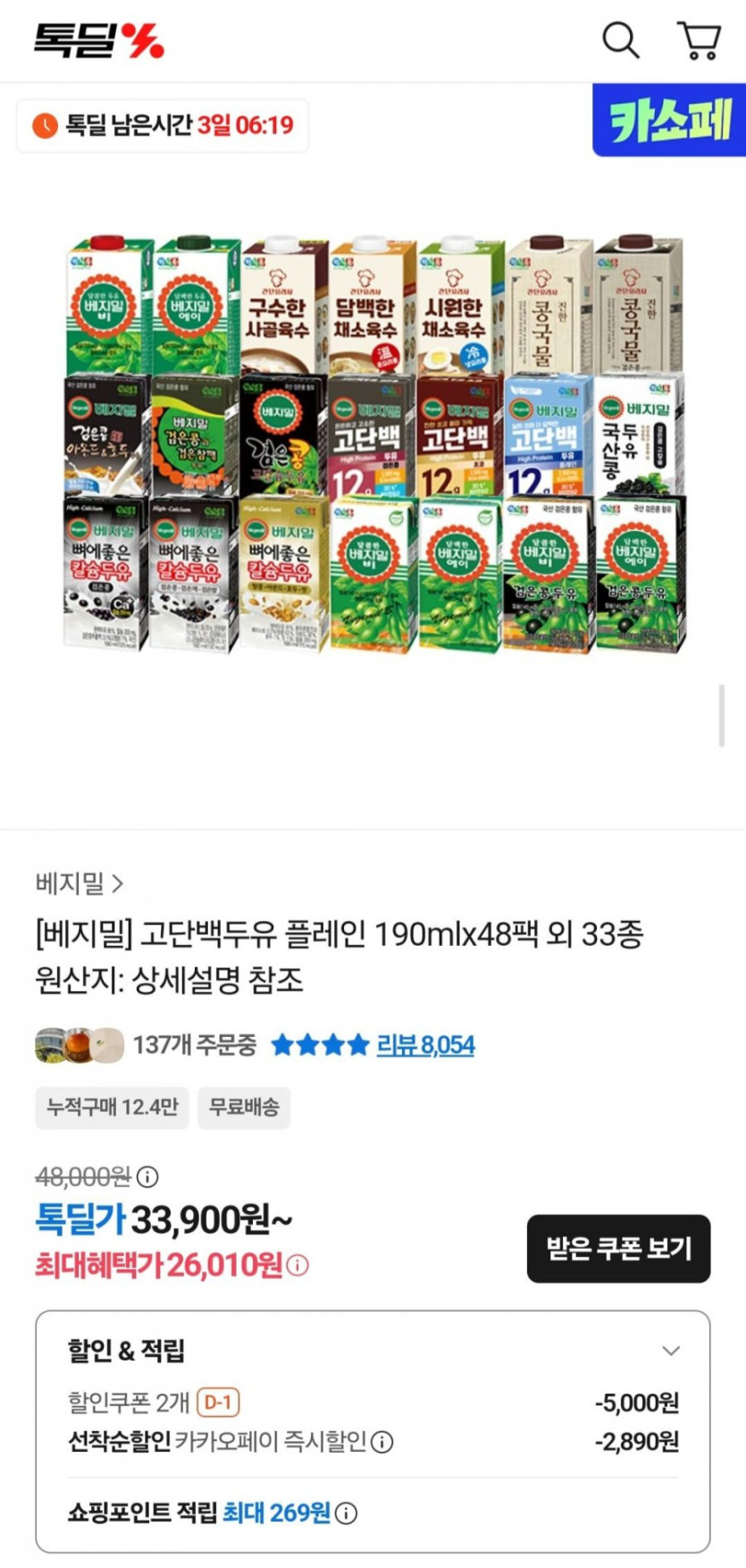Open the shopping cart
Screen dimensions: 746x1568
pos(700,41)
